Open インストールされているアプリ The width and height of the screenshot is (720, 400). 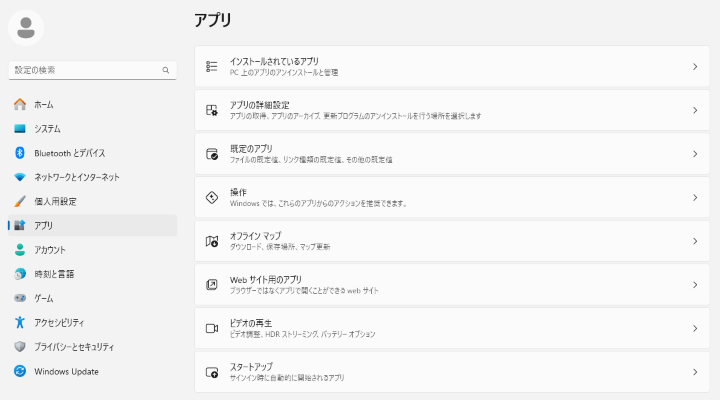tap(451, 66)
